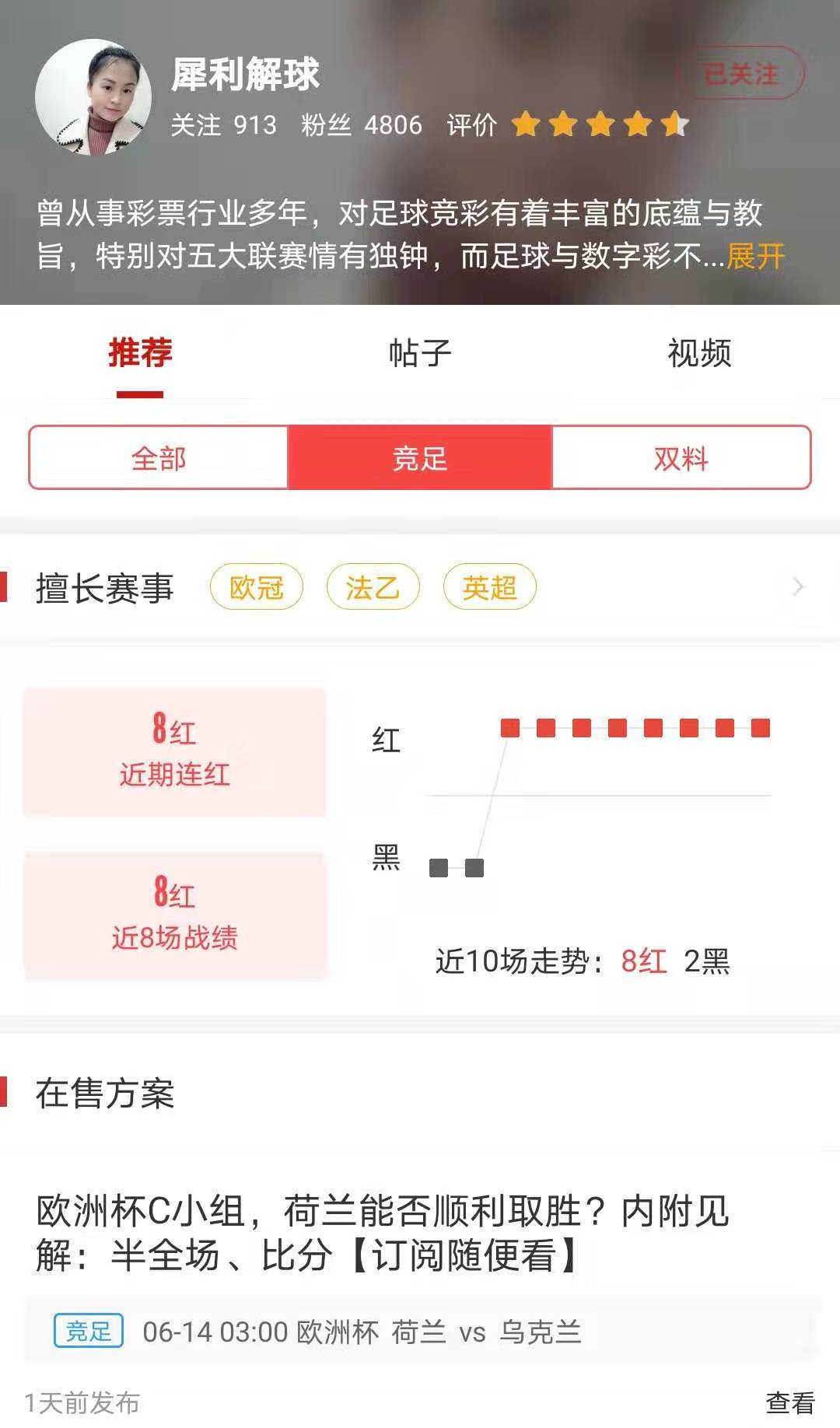Select the 全部 filter segment
This screenshot has height=1428, width=840.
159,458
